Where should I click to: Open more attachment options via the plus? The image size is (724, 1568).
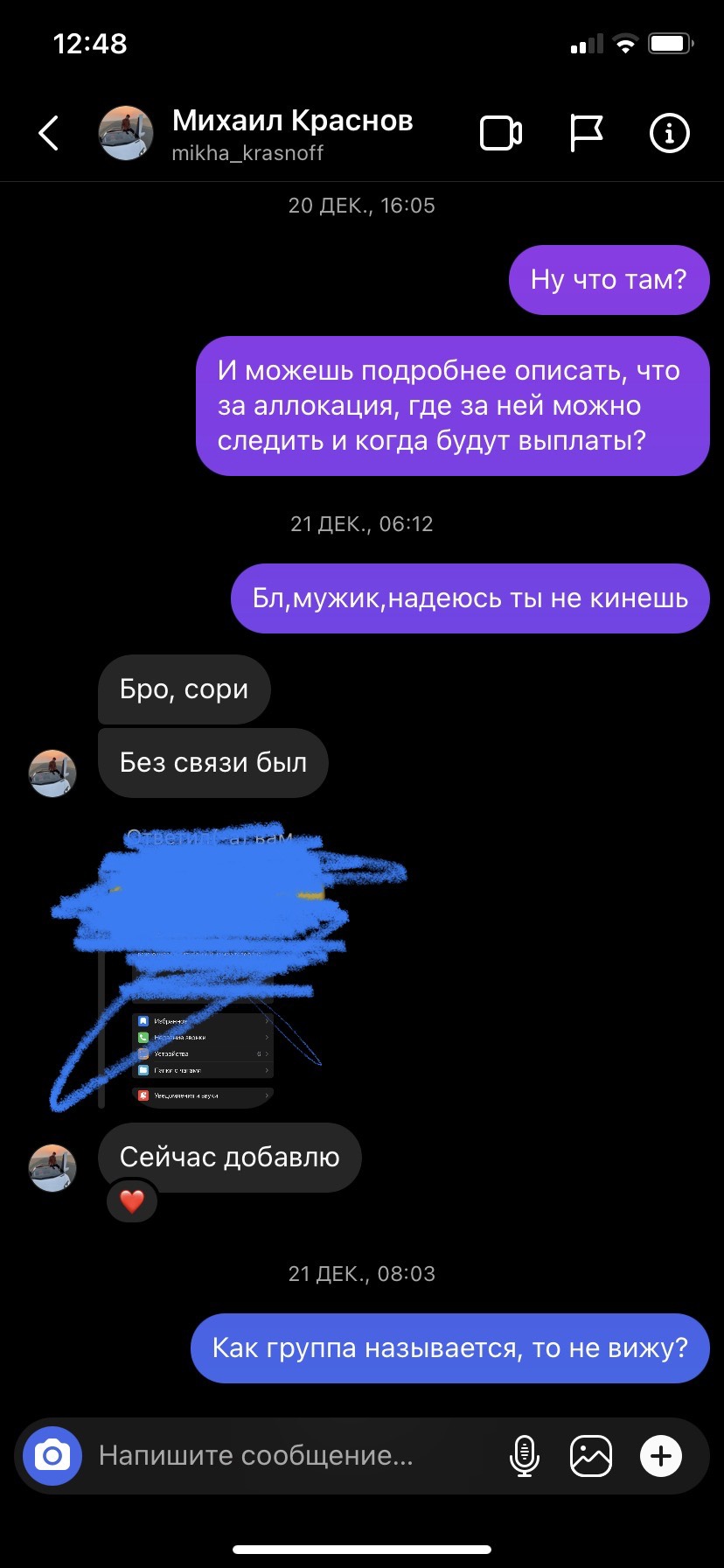661,1456
